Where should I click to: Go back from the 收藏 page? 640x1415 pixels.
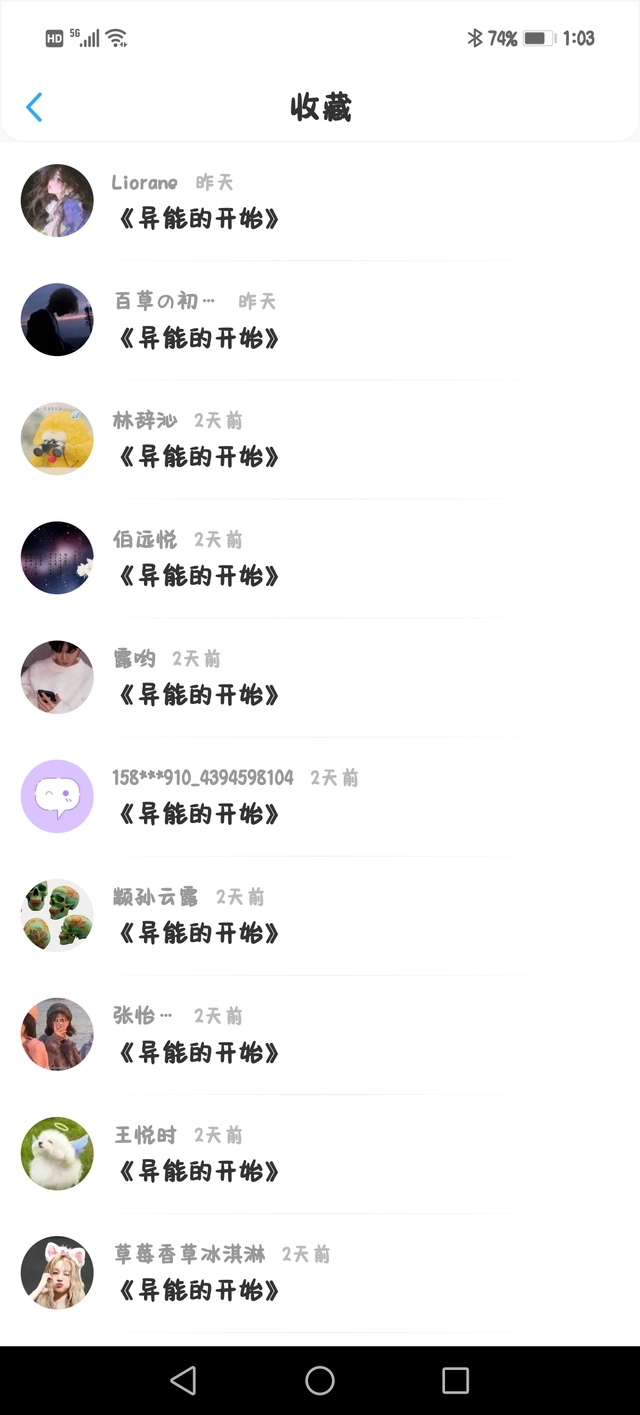click(34, 107)
